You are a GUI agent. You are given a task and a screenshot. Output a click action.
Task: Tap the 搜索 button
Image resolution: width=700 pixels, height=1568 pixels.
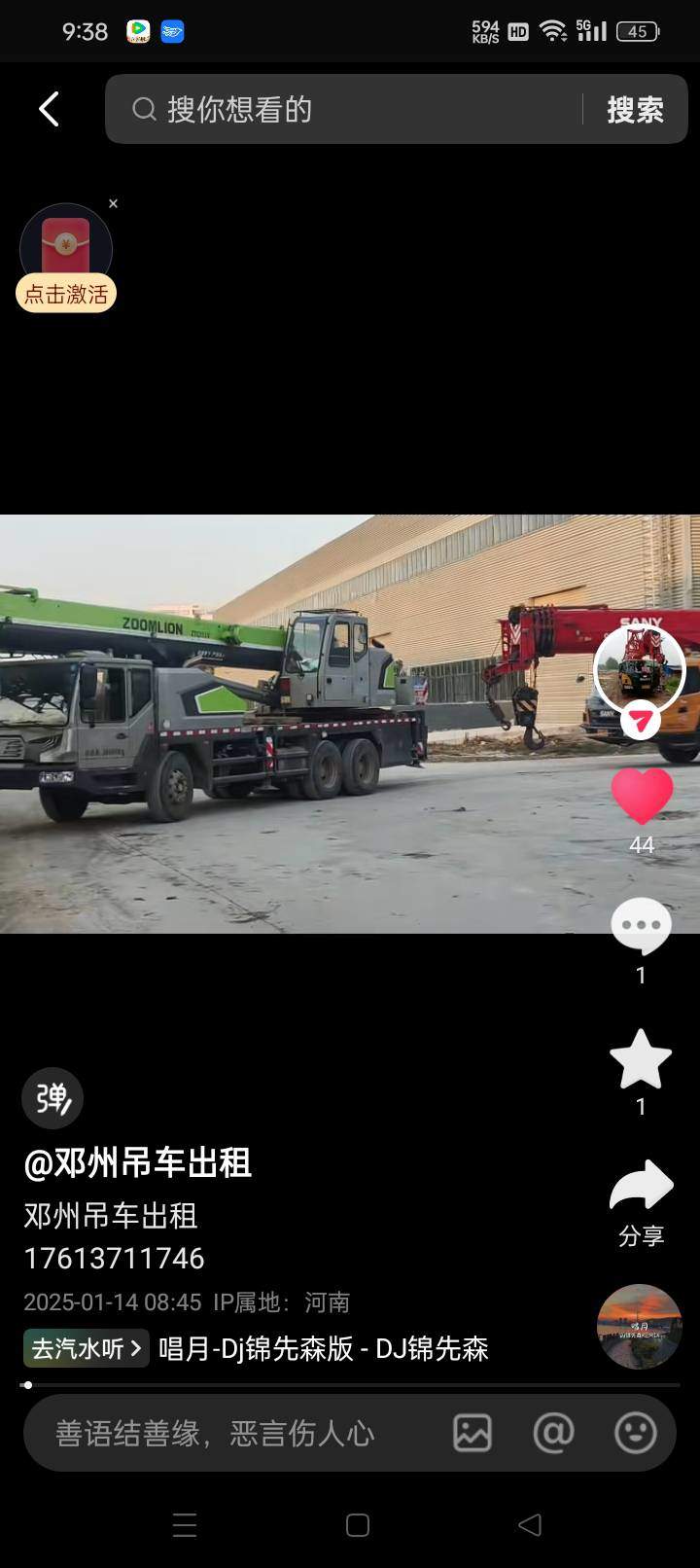[635, 110]
